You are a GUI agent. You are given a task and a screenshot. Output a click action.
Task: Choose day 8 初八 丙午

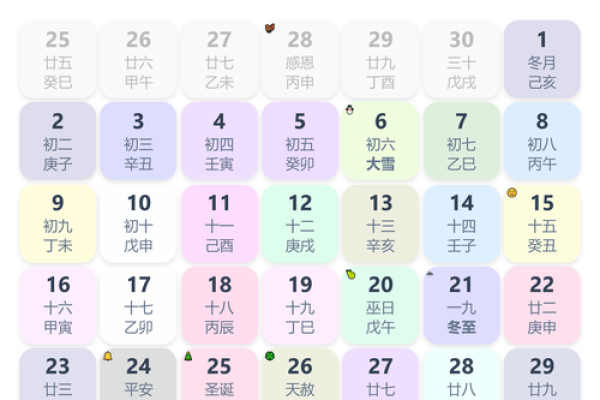[x=542, y=142]
